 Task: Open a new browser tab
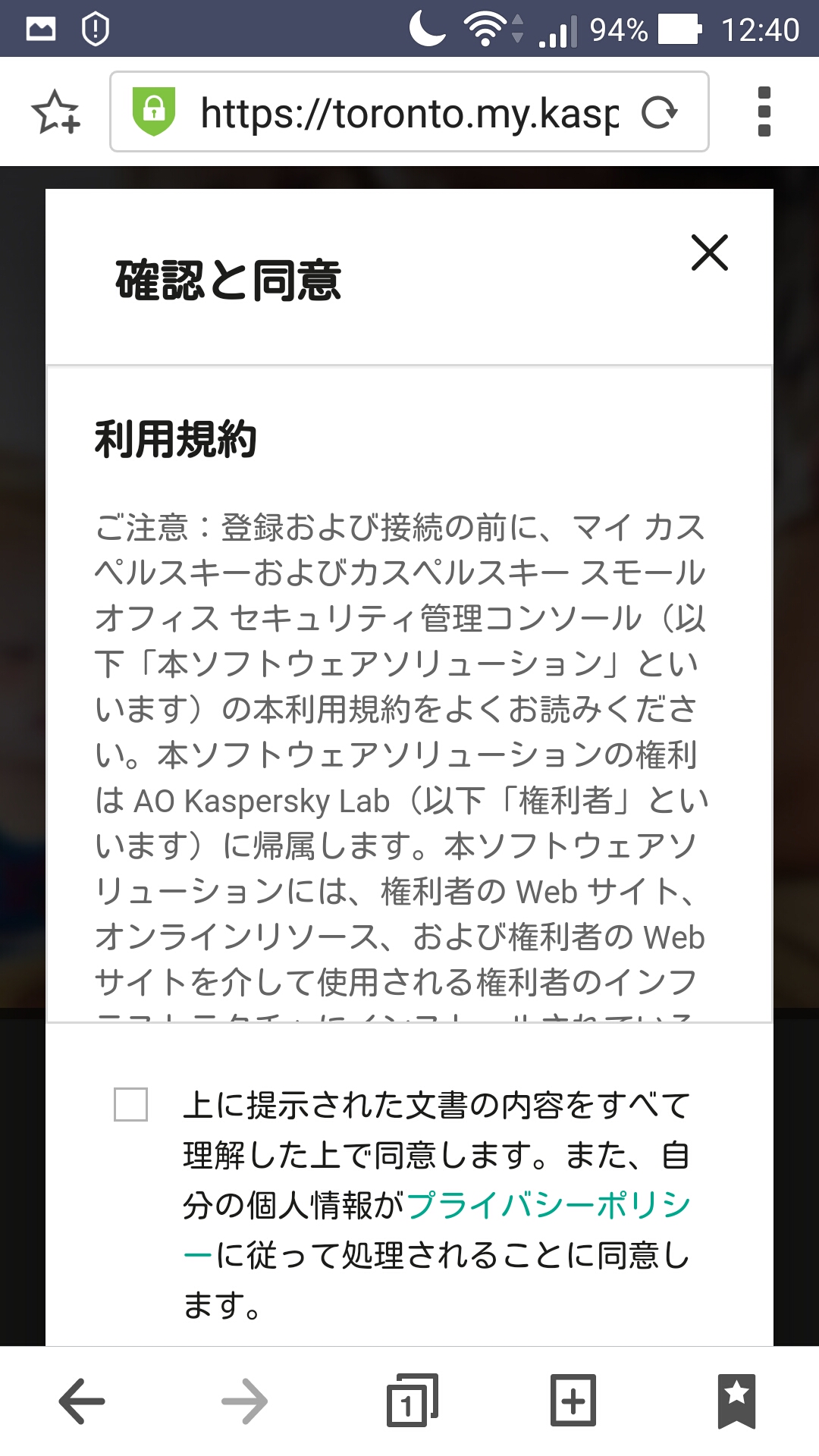pyautogui.click(x=573, y=1401)
